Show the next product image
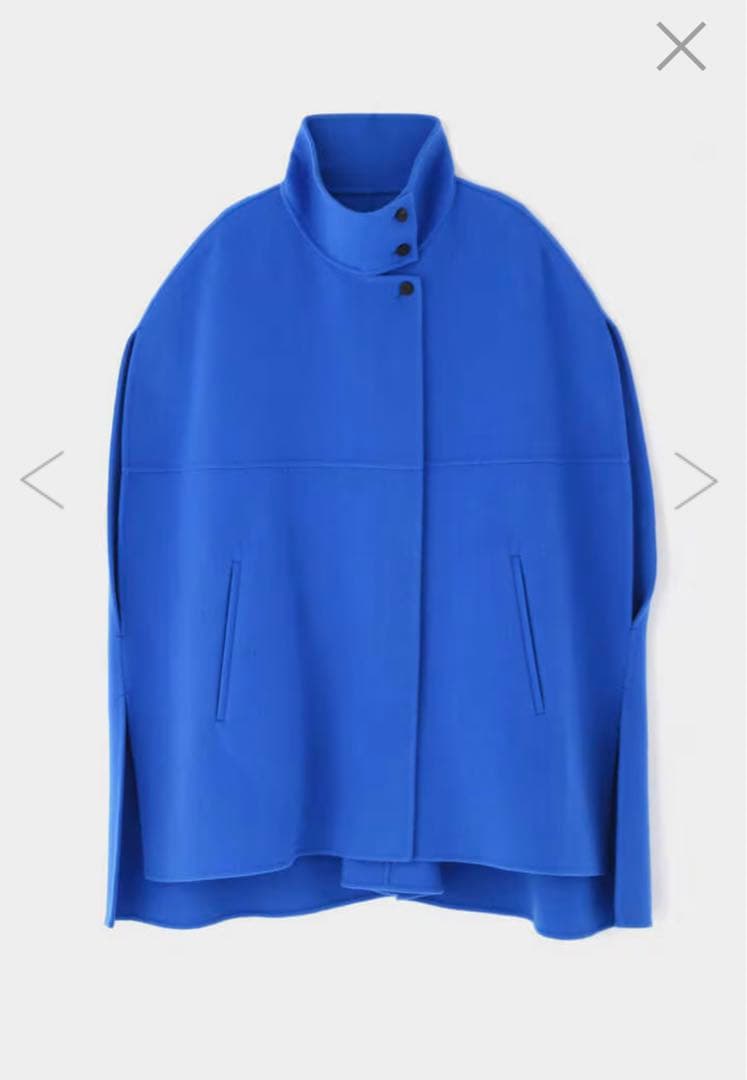747x1080 pixels. click(695, 480)
